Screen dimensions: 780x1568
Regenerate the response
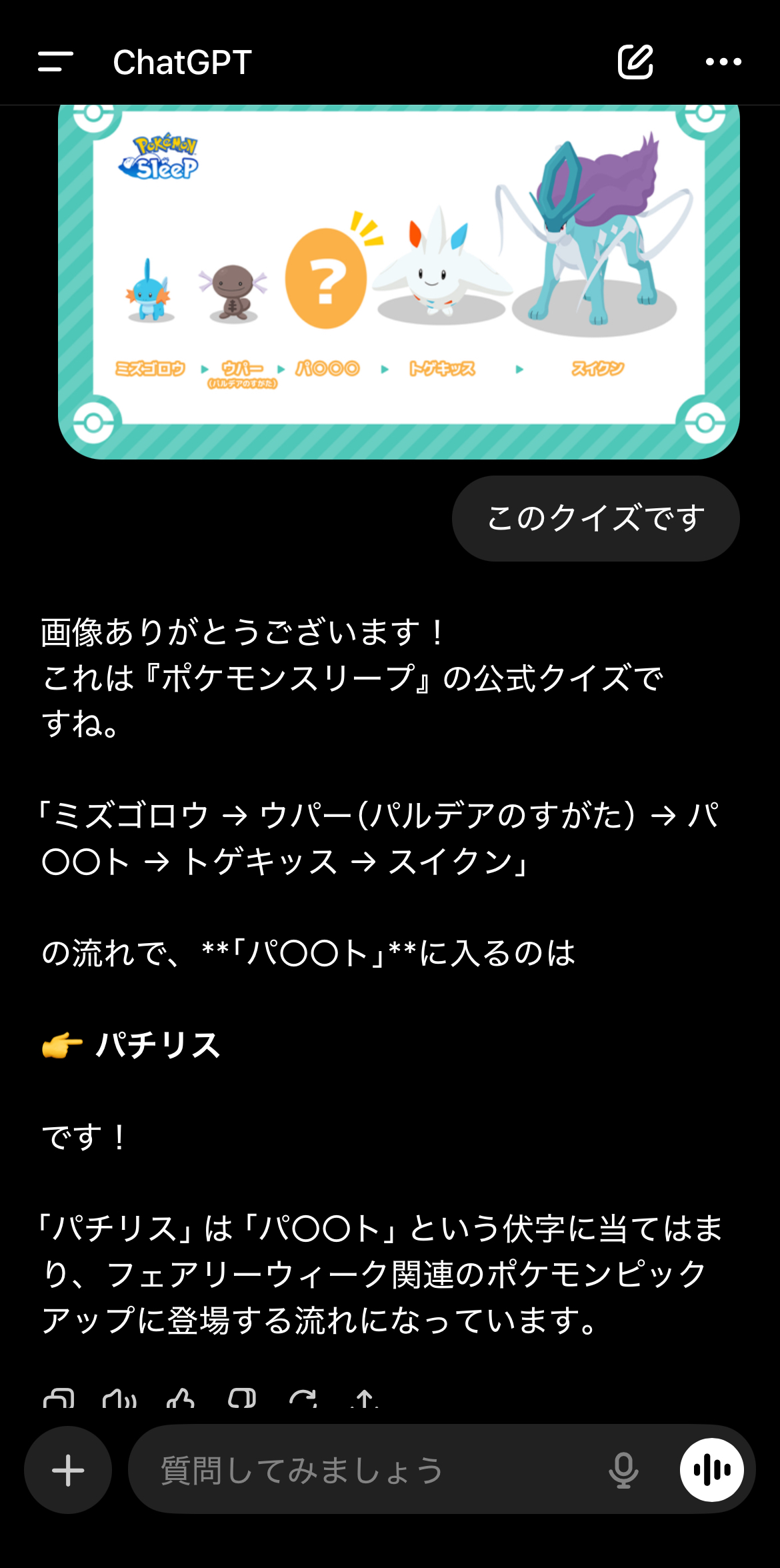[303, 1398]
